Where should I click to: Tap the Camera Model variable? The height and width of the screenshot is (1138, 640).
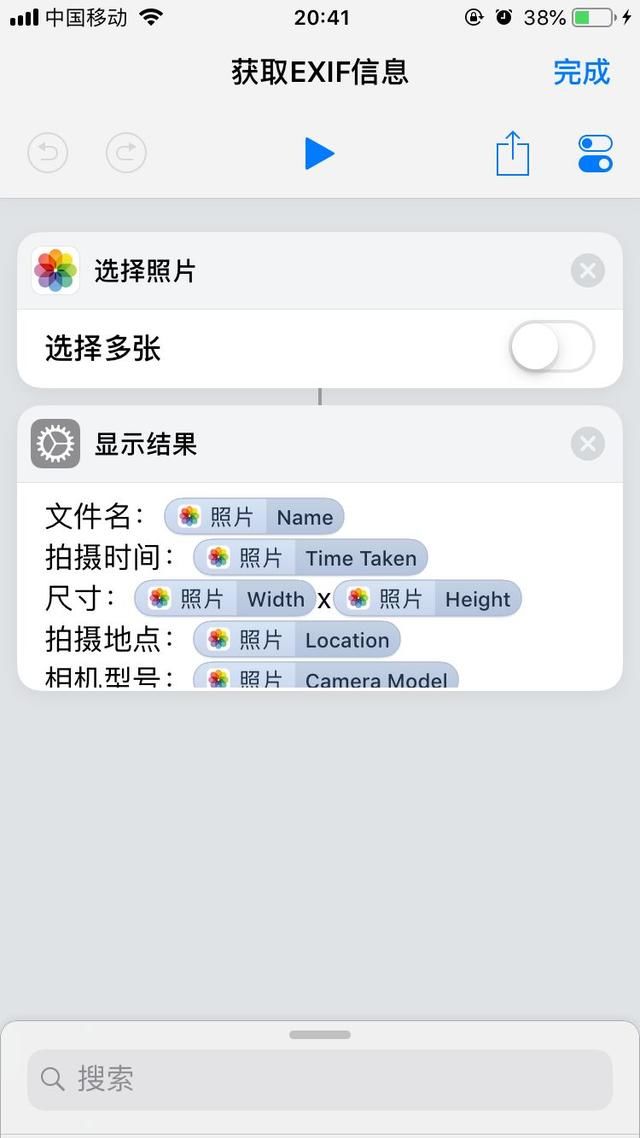pos(326,676)
